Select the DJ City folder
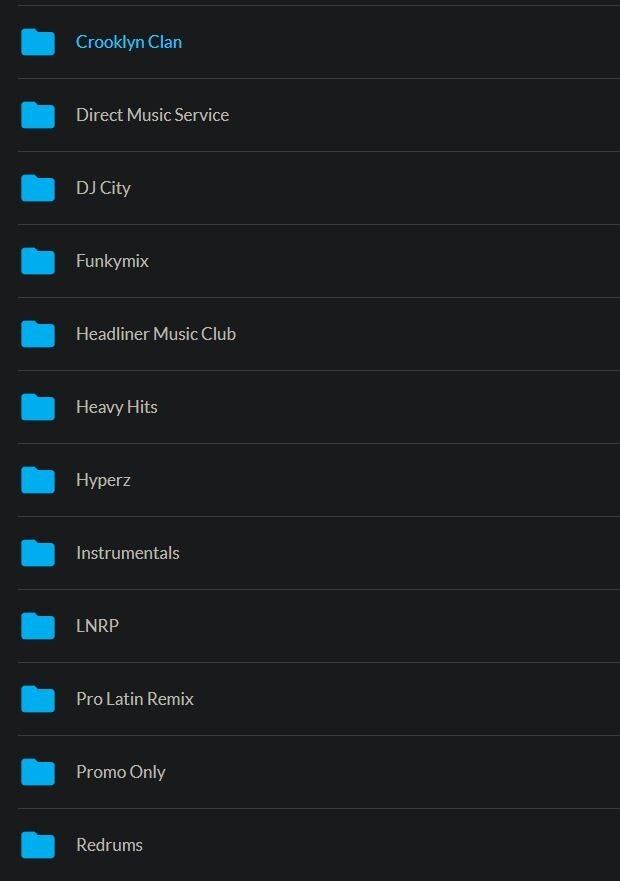This screenshot has width=620, height=881. [x=103, y=188]
